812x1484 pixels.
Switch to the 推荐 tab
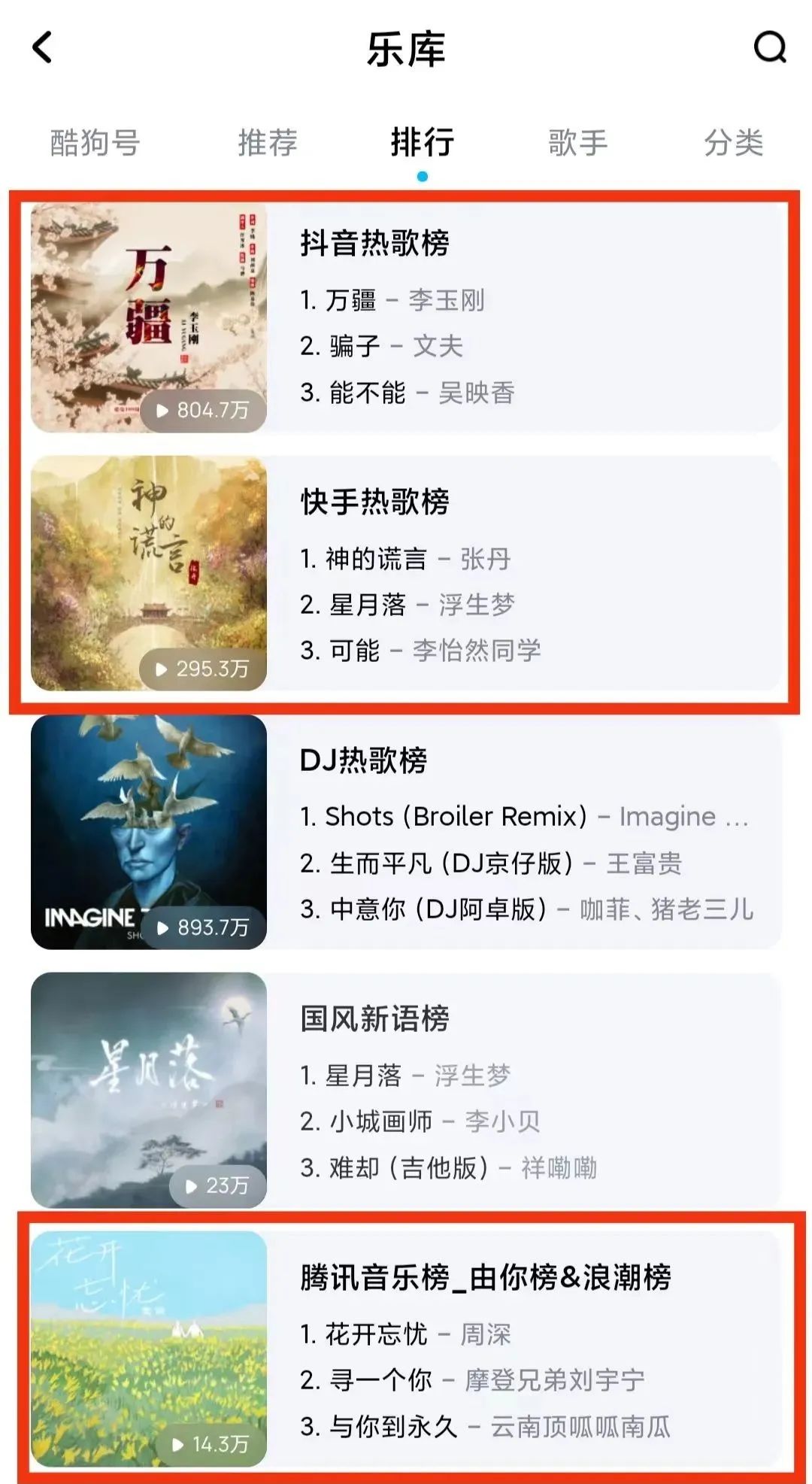pos(268,142)
